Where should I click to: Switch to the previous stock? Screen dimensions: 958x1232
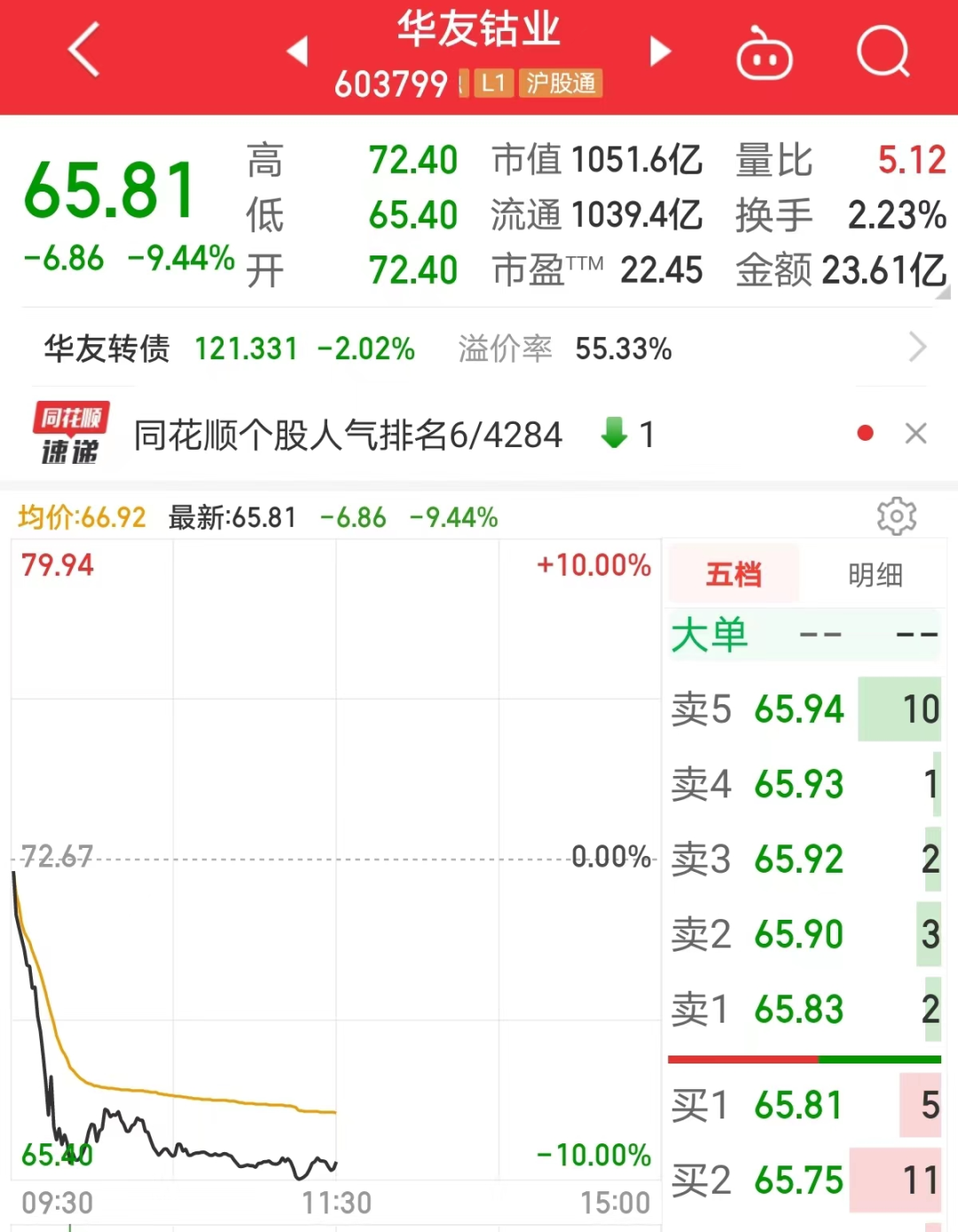(x=297, y=51)
